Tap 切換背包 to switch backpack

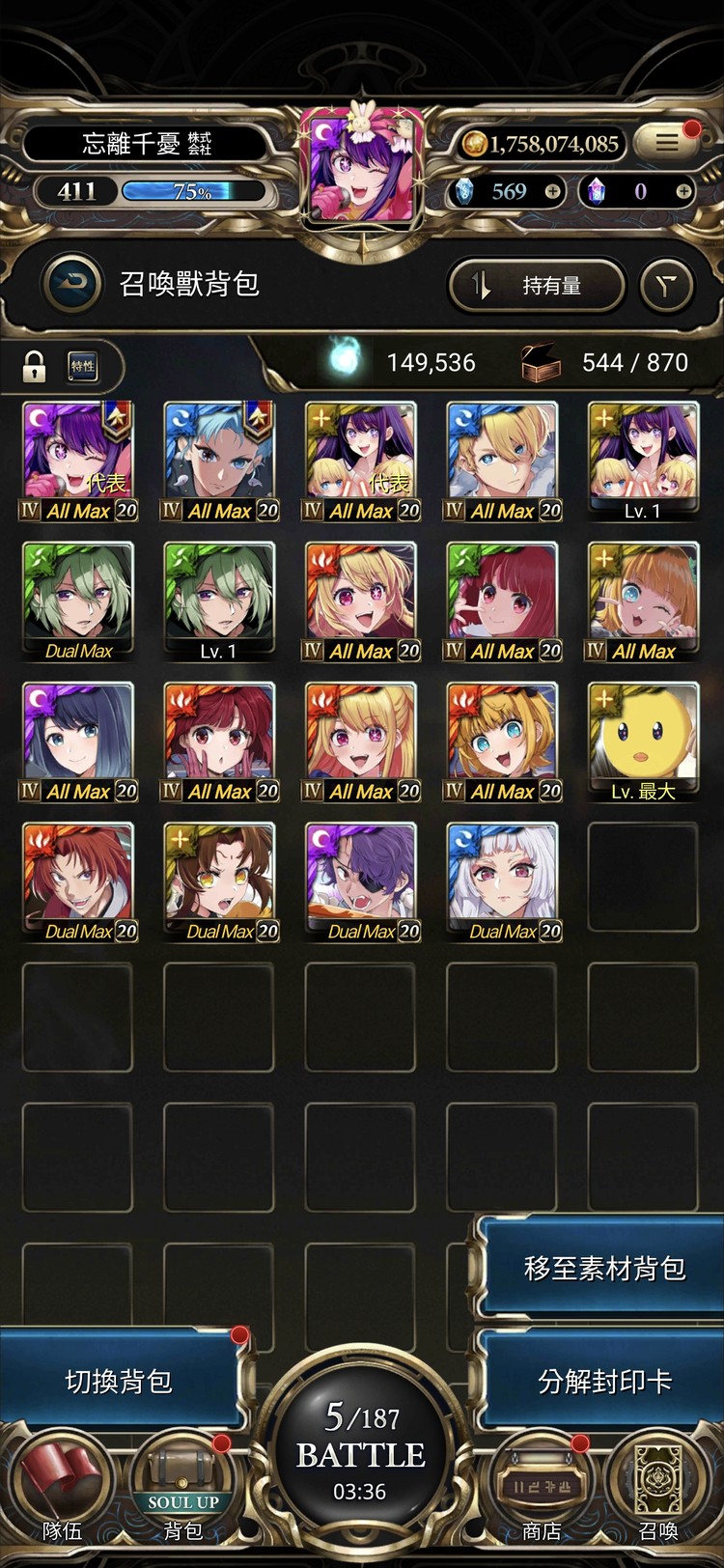pyautogui.click(x=119, y=1382)
